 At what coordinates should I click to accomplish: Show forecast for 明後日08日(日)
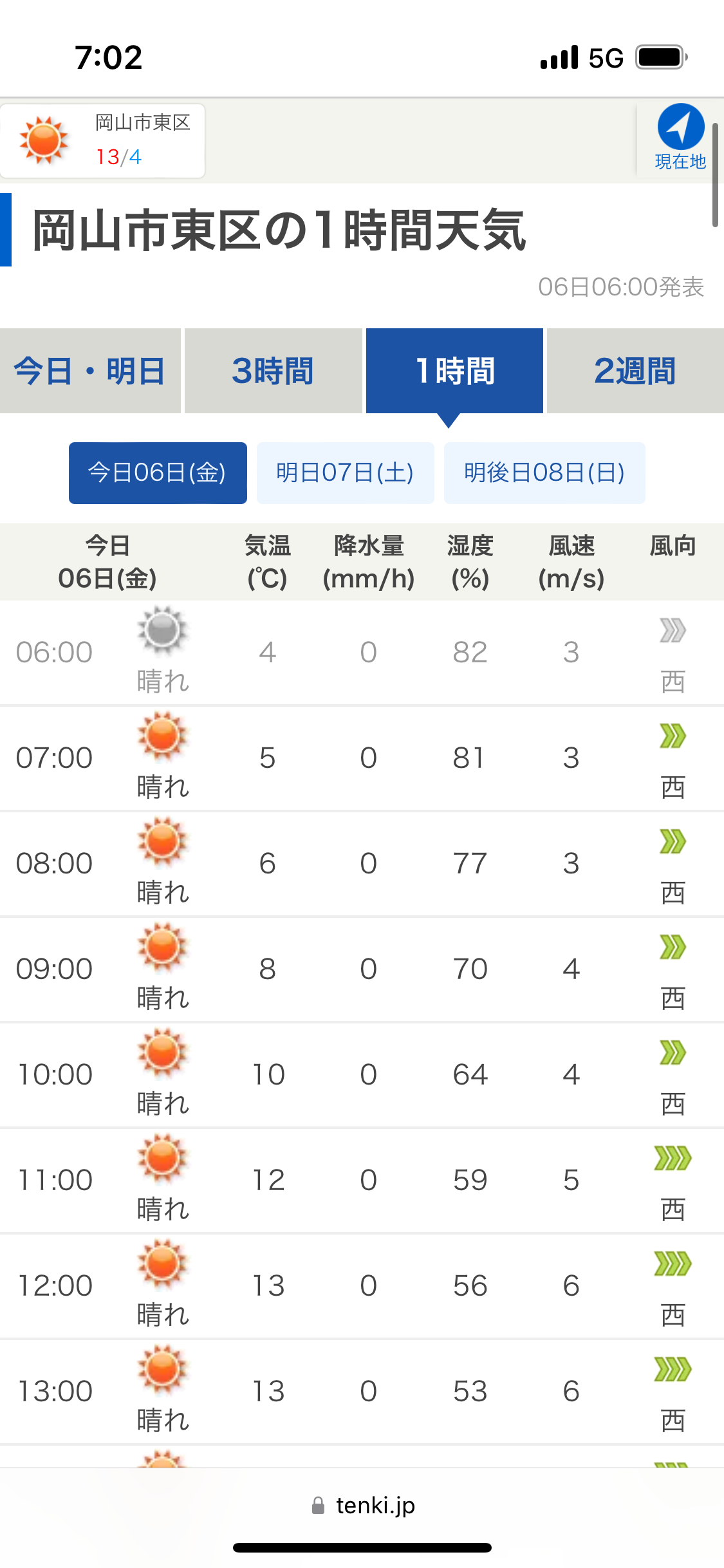(x=544, y=473)
